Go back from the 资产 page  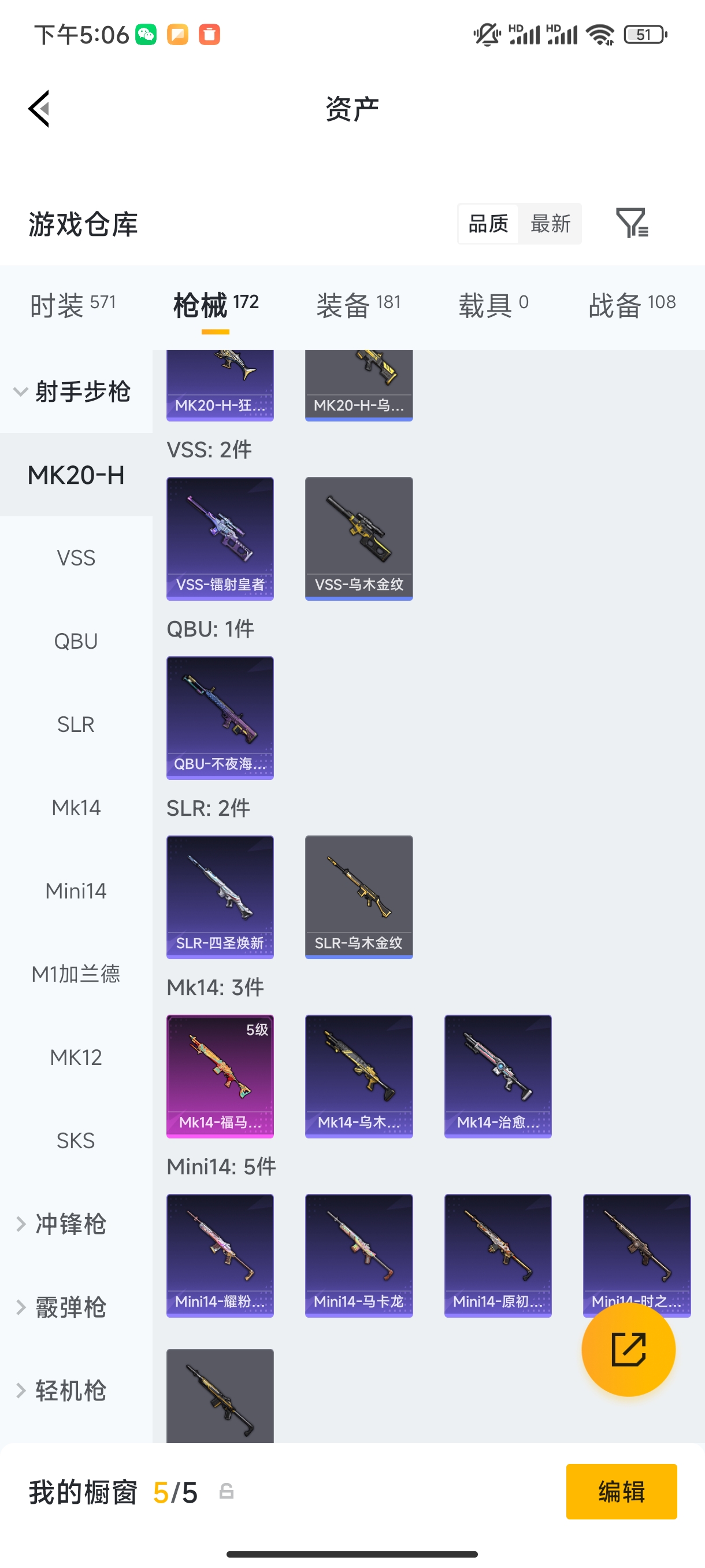click(x=39, y=109)
